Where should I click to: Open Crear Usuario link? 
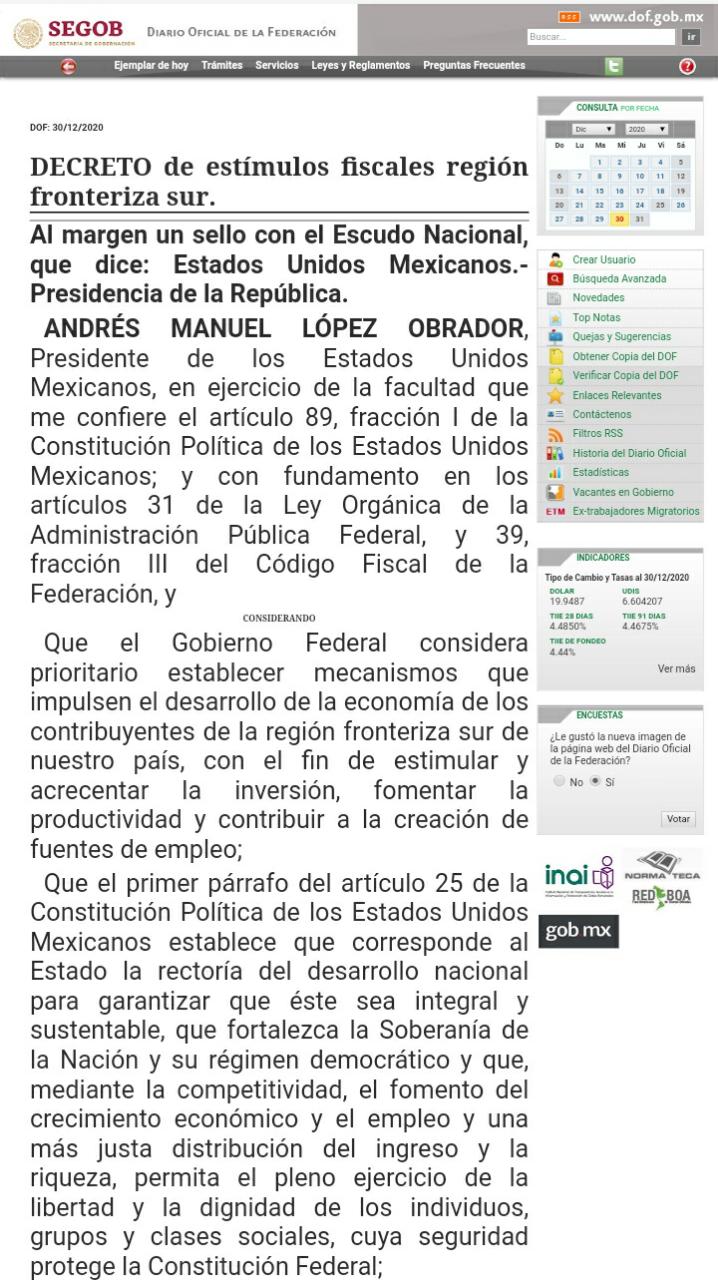pyautogui.click(x=603, y=260)
